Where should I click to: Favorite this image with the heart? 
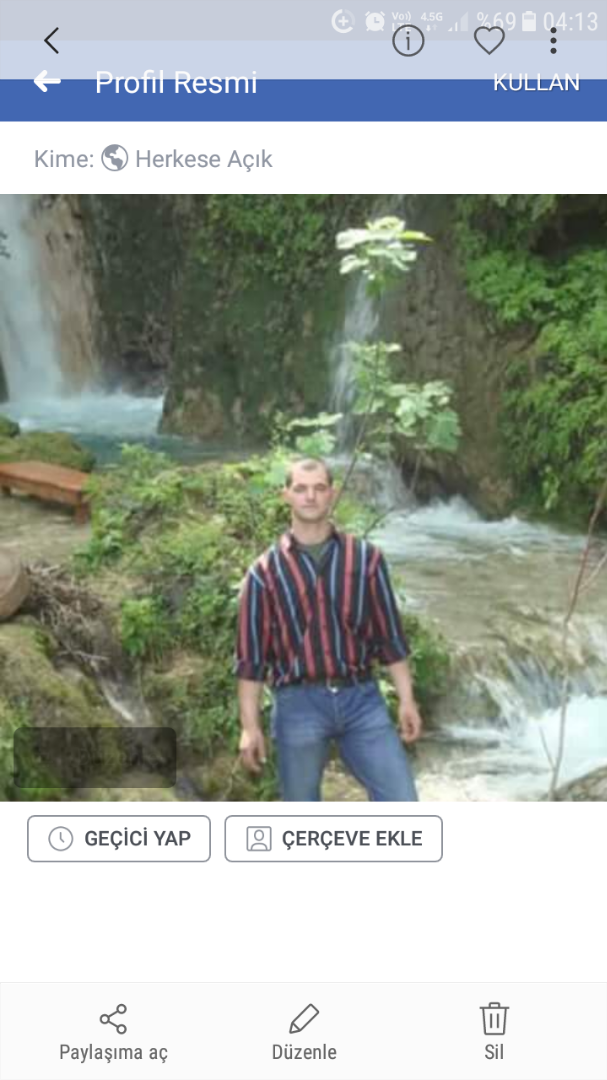tap(489, 41)
